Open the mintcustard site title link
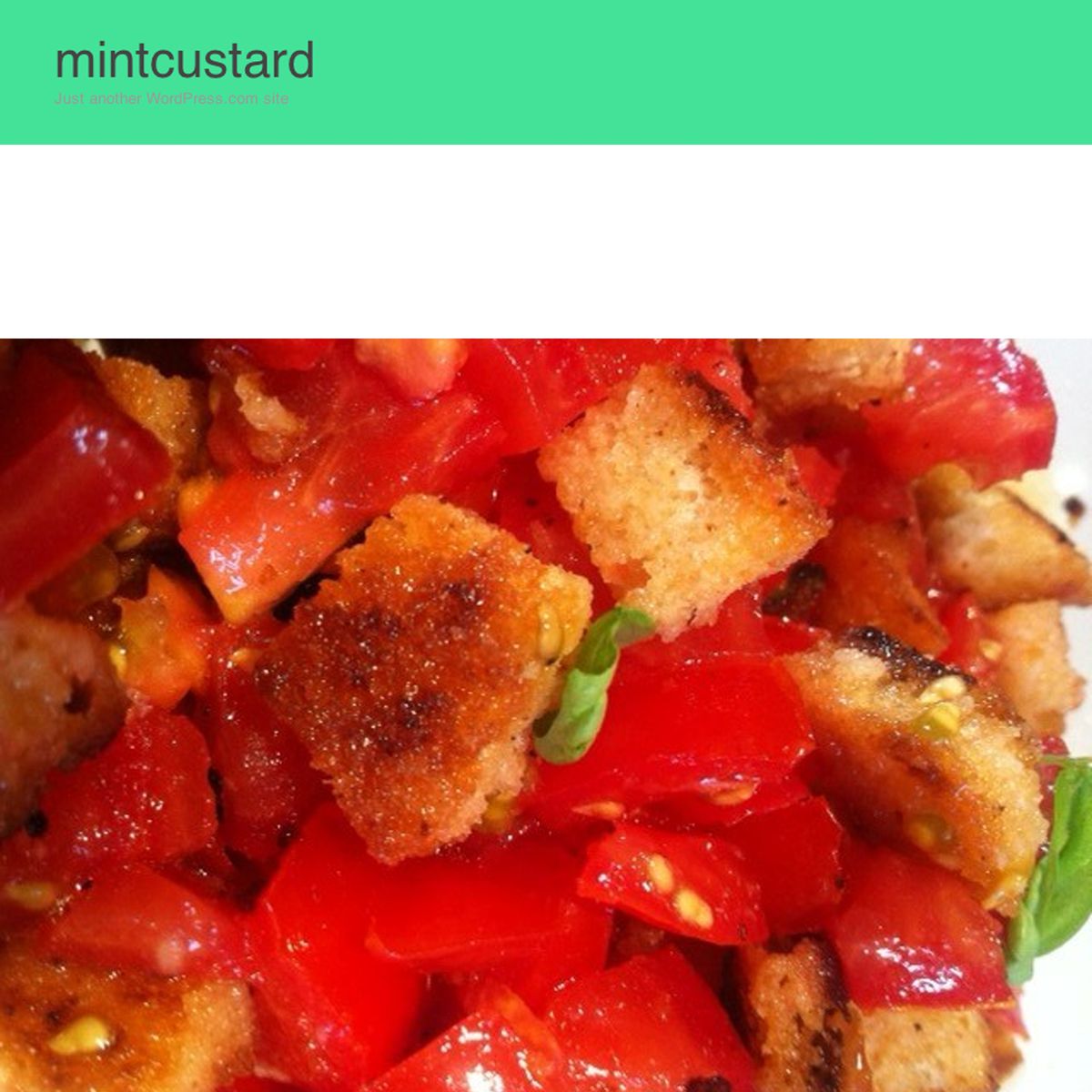The height and width of the screenshot is (1092, 1092). click(185, 61)
